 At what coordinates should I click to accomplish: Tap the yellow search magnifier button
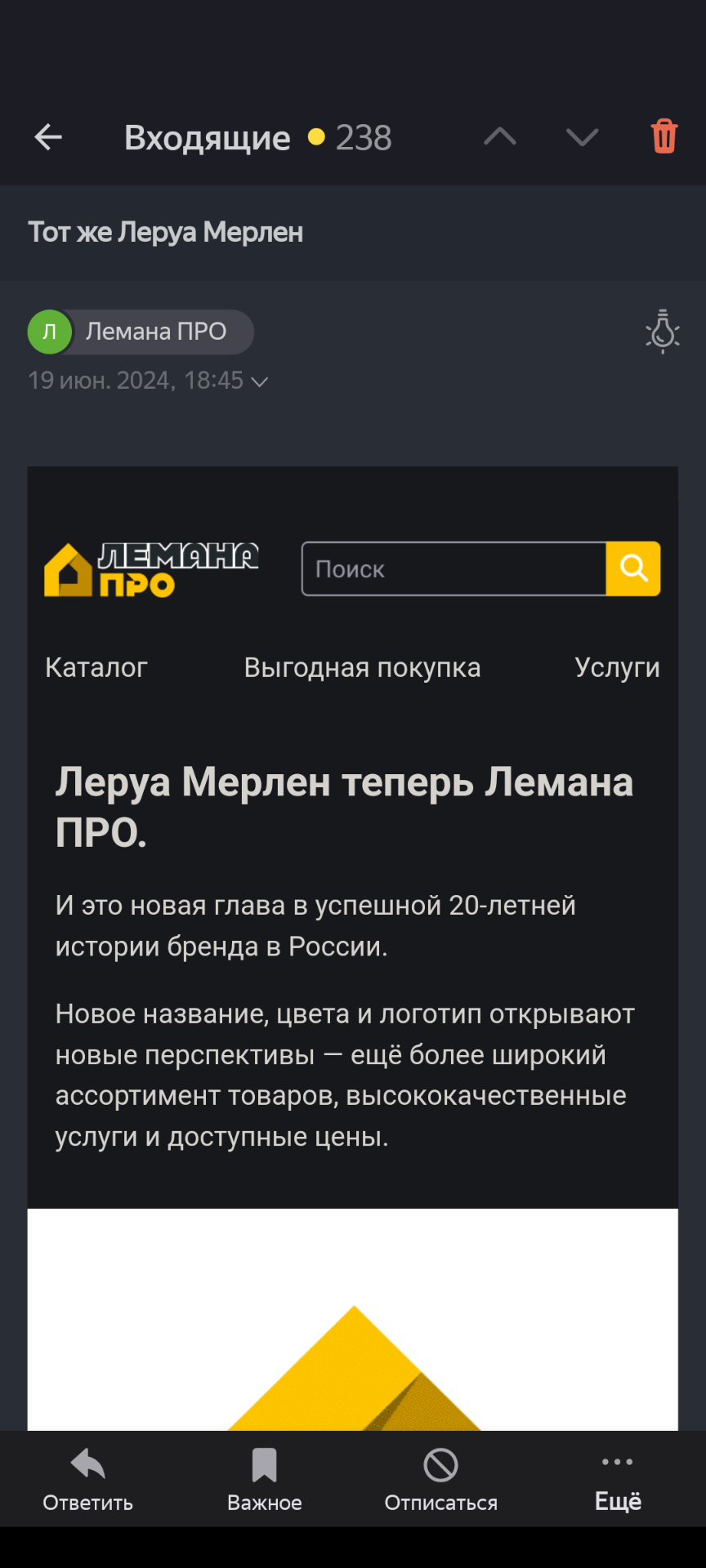tap(633, 568)
